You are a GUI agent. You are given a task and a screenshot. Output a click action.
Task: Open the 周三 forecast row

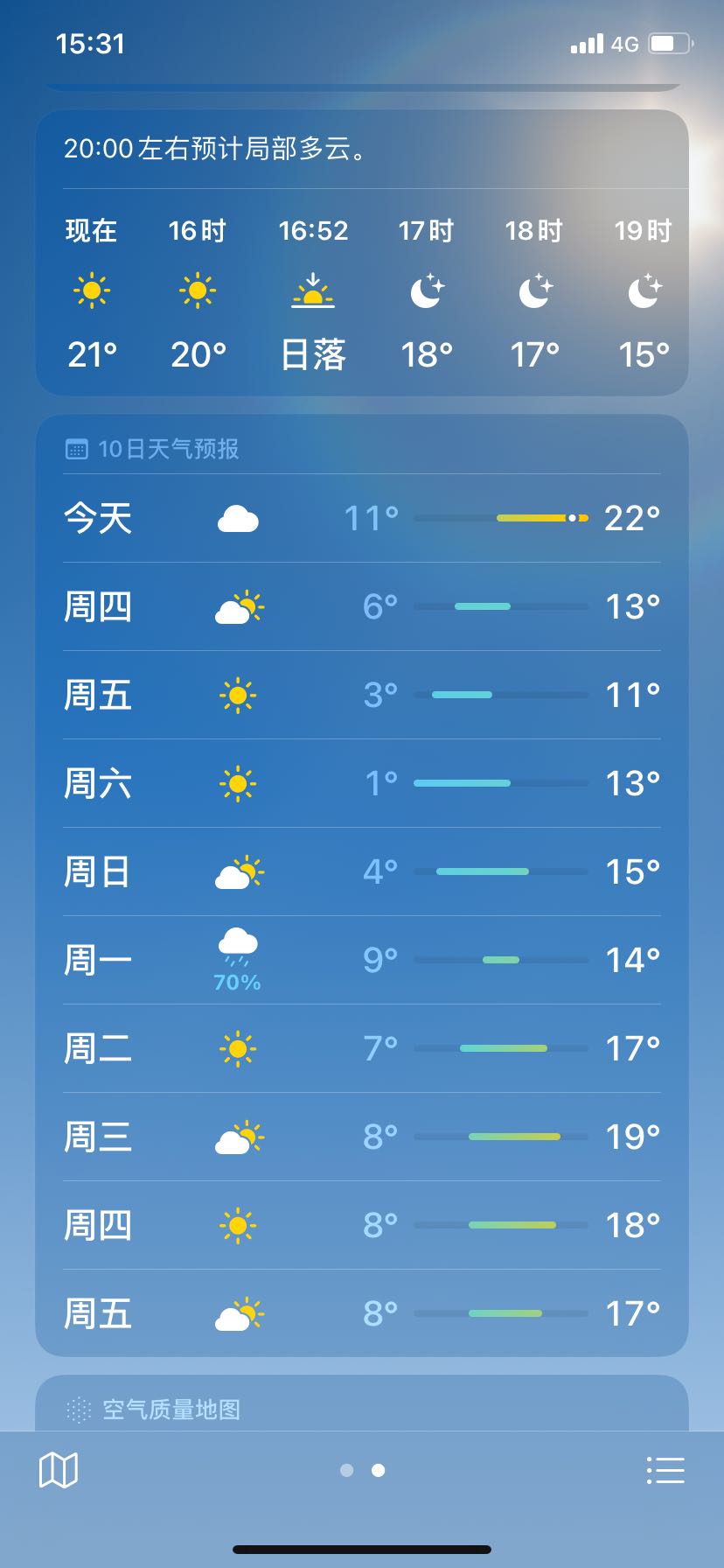362,1137
